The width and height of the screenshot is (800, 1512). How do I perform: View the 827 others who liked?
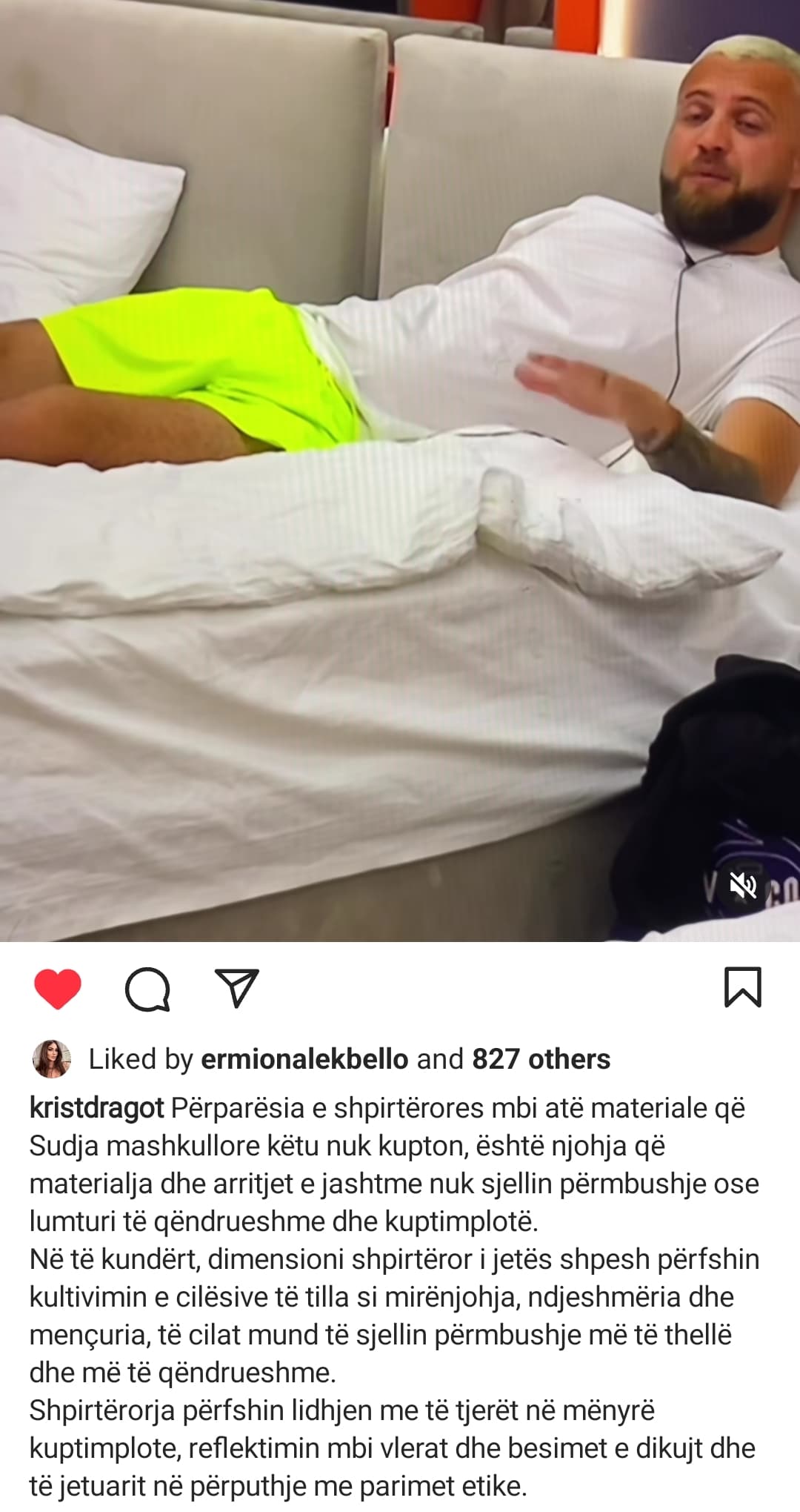[541, 1059]
